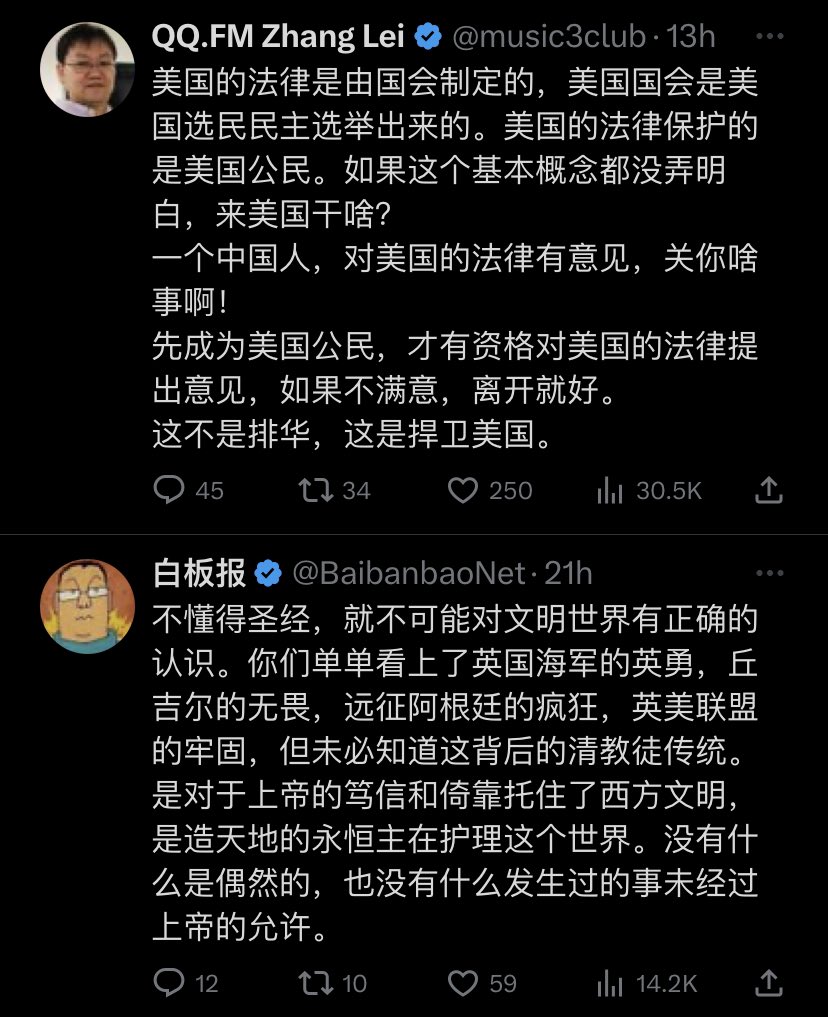Image resolution: width=828 pixels, height=1017 pixels.
Task: Open the more menu on Zhang Lei's tweet
Action: click(x=769, y=38)
